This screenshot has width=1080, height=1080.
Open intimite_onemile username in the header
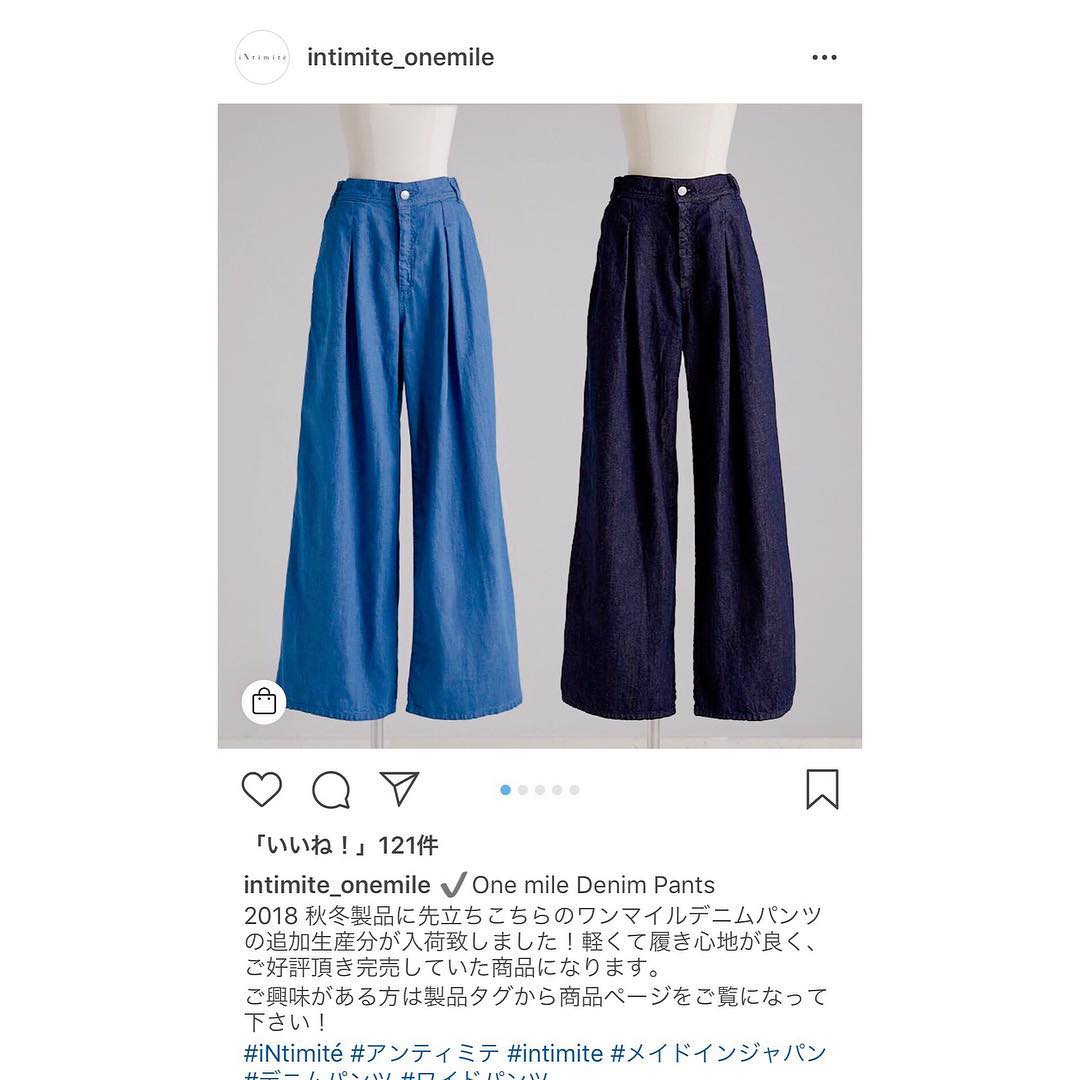400,58
